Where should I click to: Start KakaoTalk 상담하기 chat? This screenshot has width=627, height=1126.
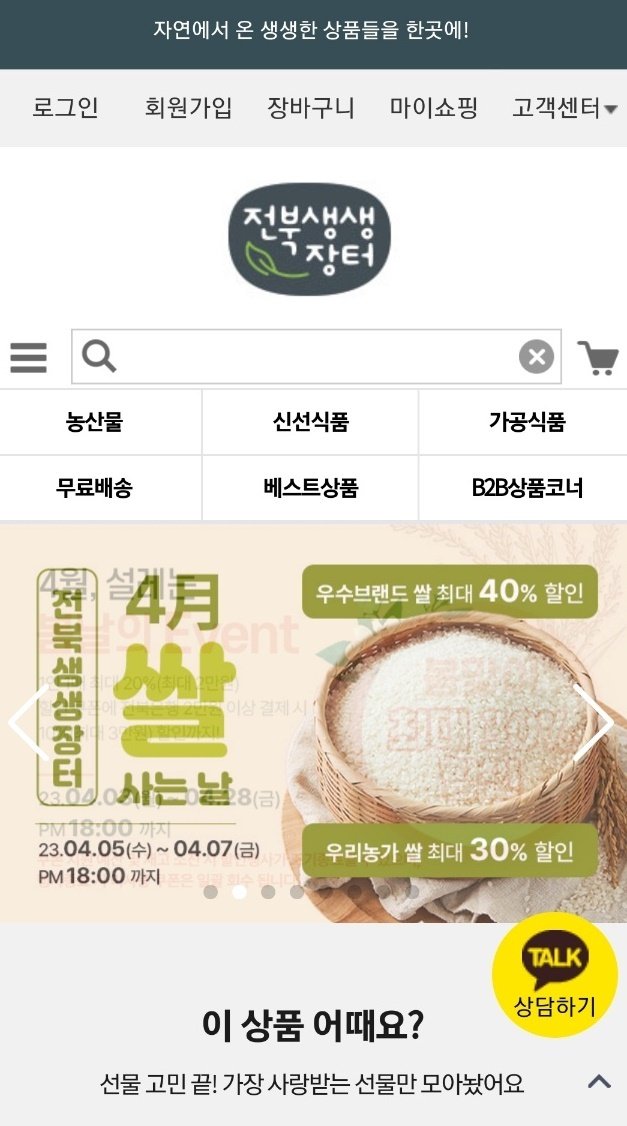coord(555,975)
